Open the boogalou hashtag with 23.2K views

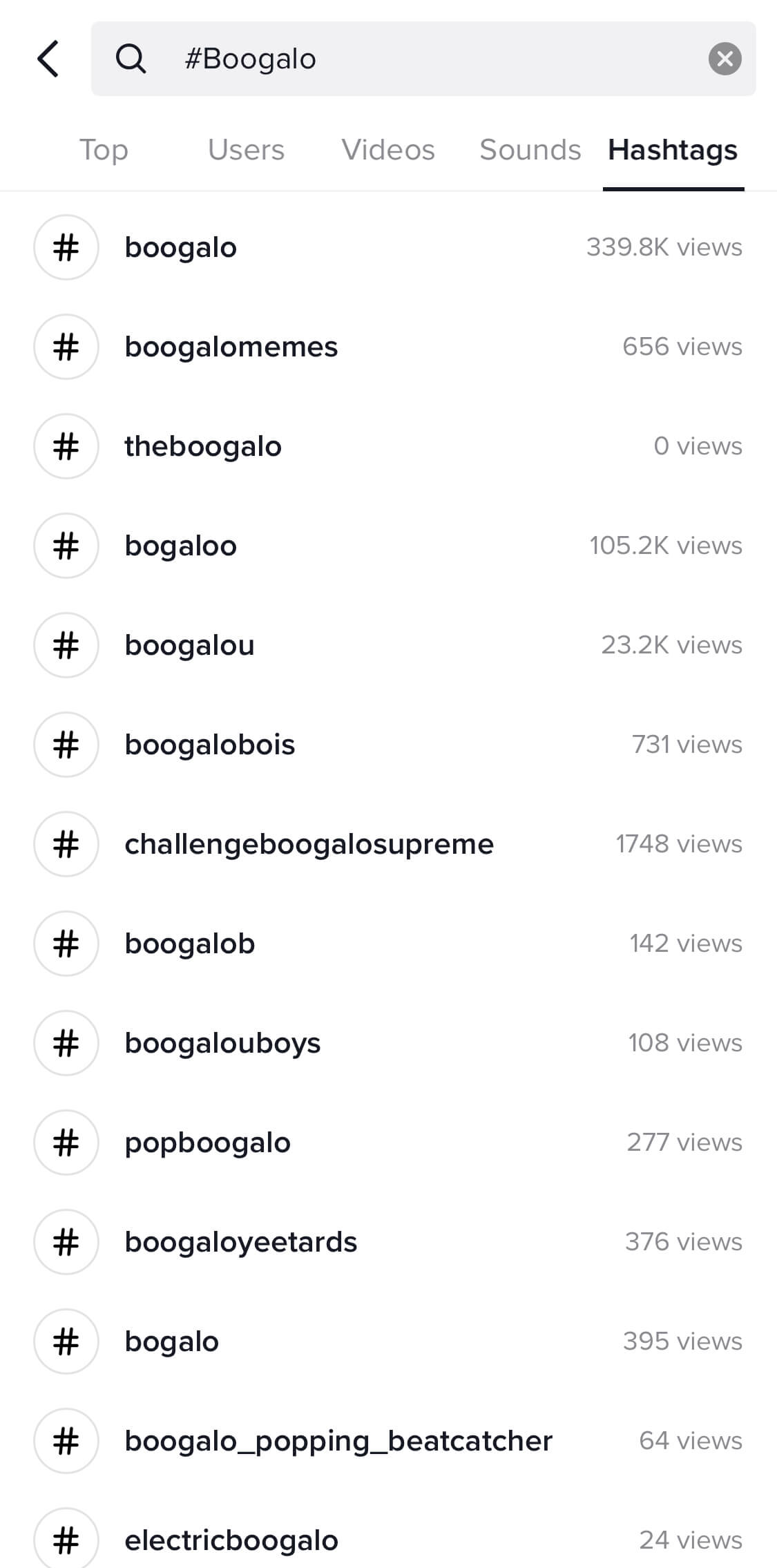[x=388, y=645]
